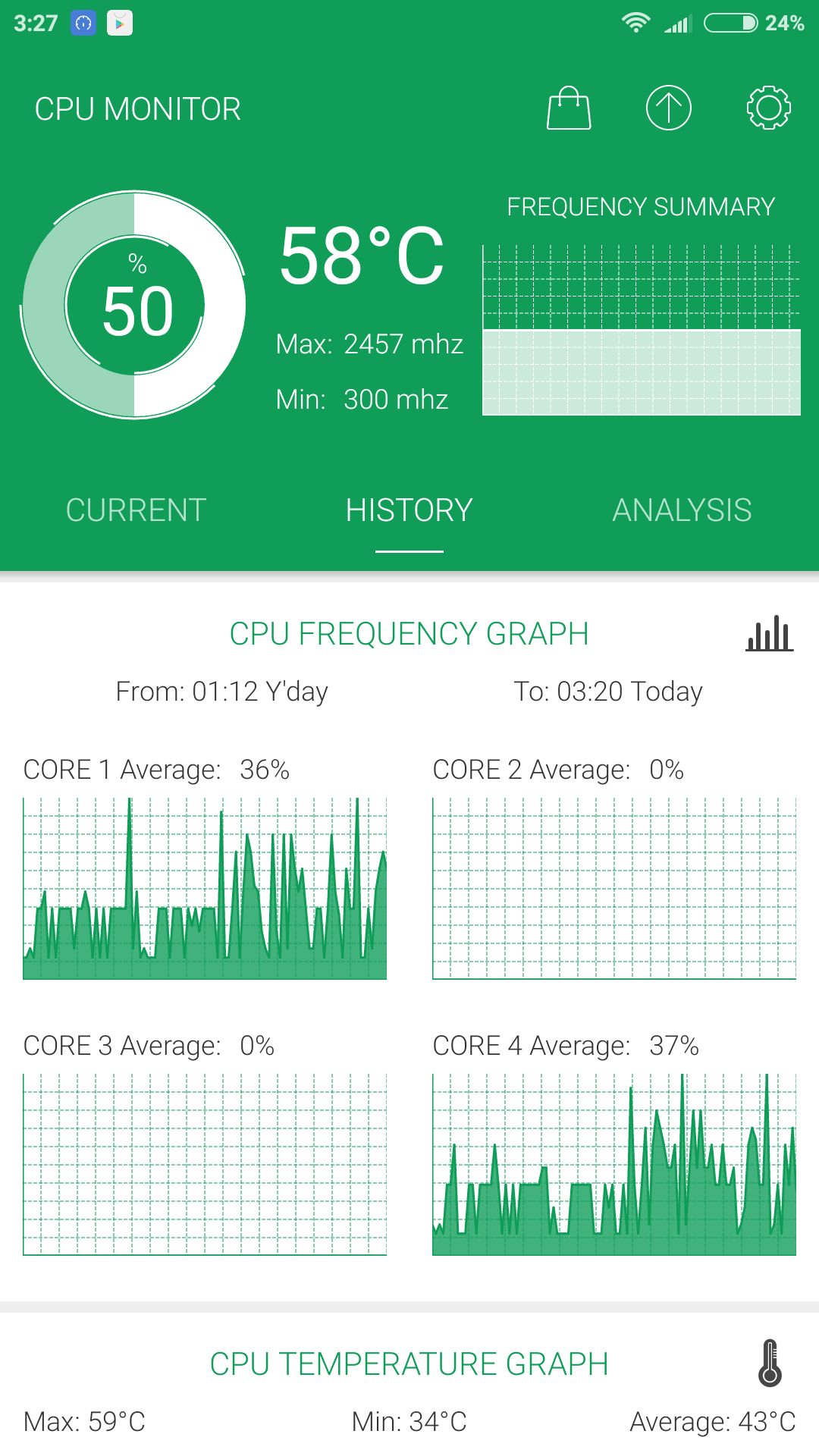Tap the thermometer icon beside temperature graph
819x1456 pixels.
pos(770,1363)
